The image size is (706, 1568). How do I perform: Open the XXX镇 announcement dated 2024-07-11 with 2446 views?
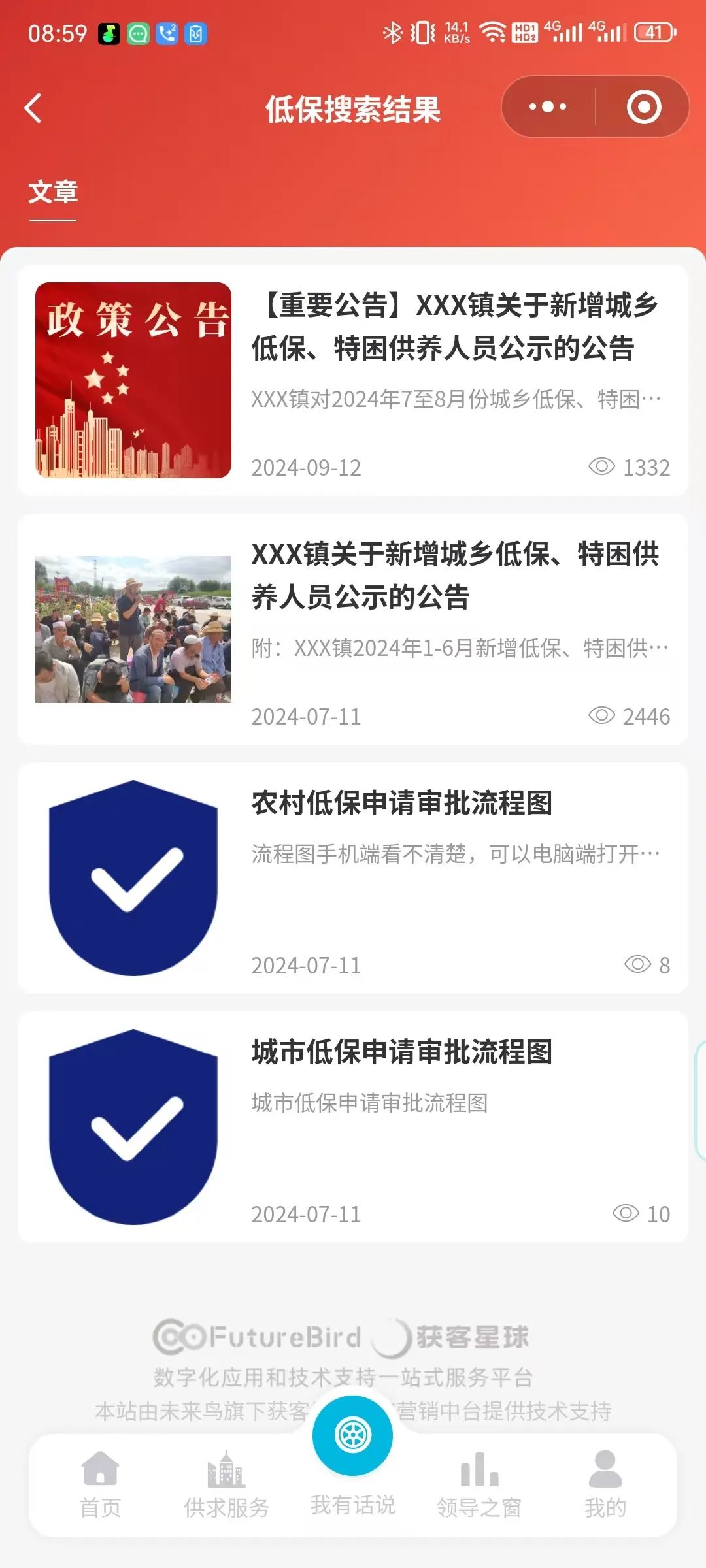353,629
